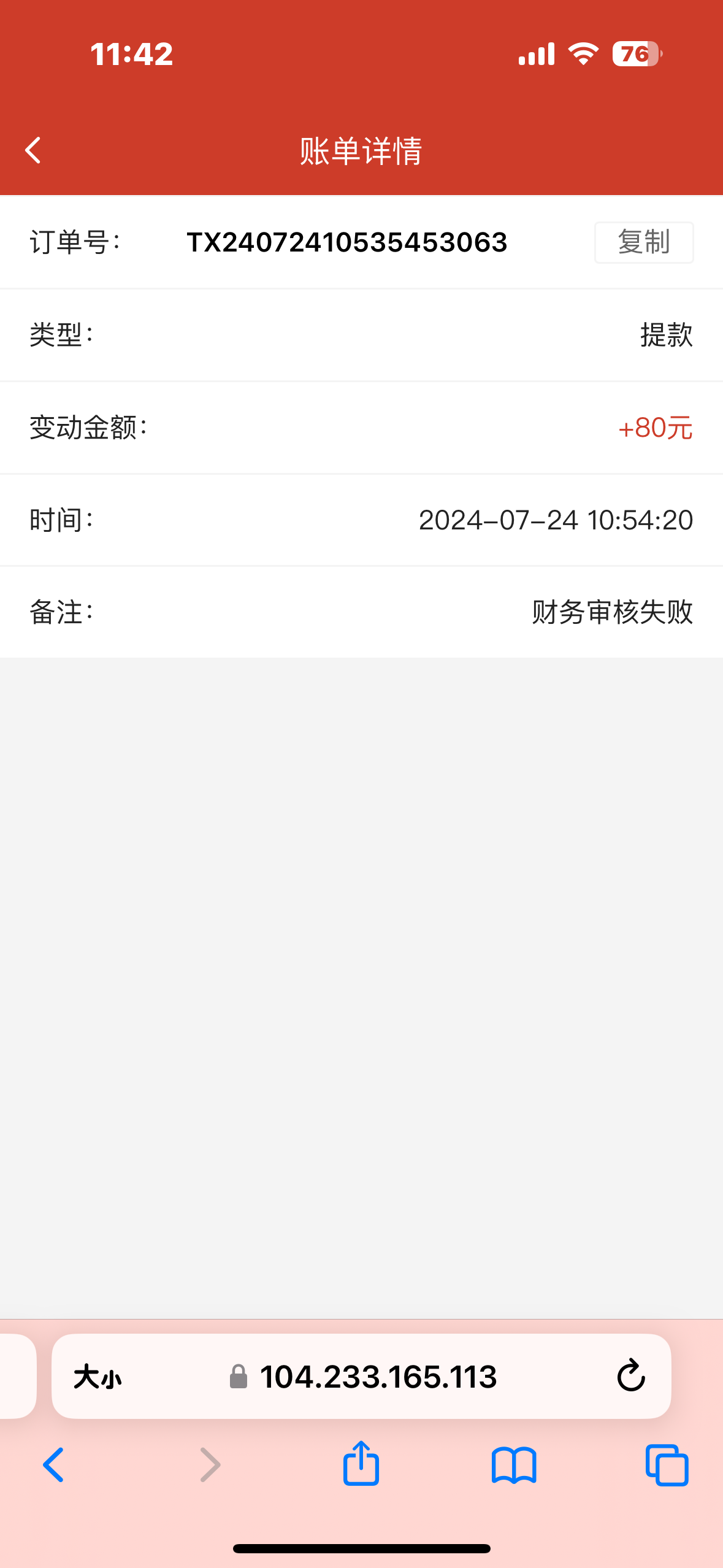Open the Safari share sheet
Image resolution: width=723 pixels, height=1568 pixels.
pyautogui.click(x=361, y=1464)
